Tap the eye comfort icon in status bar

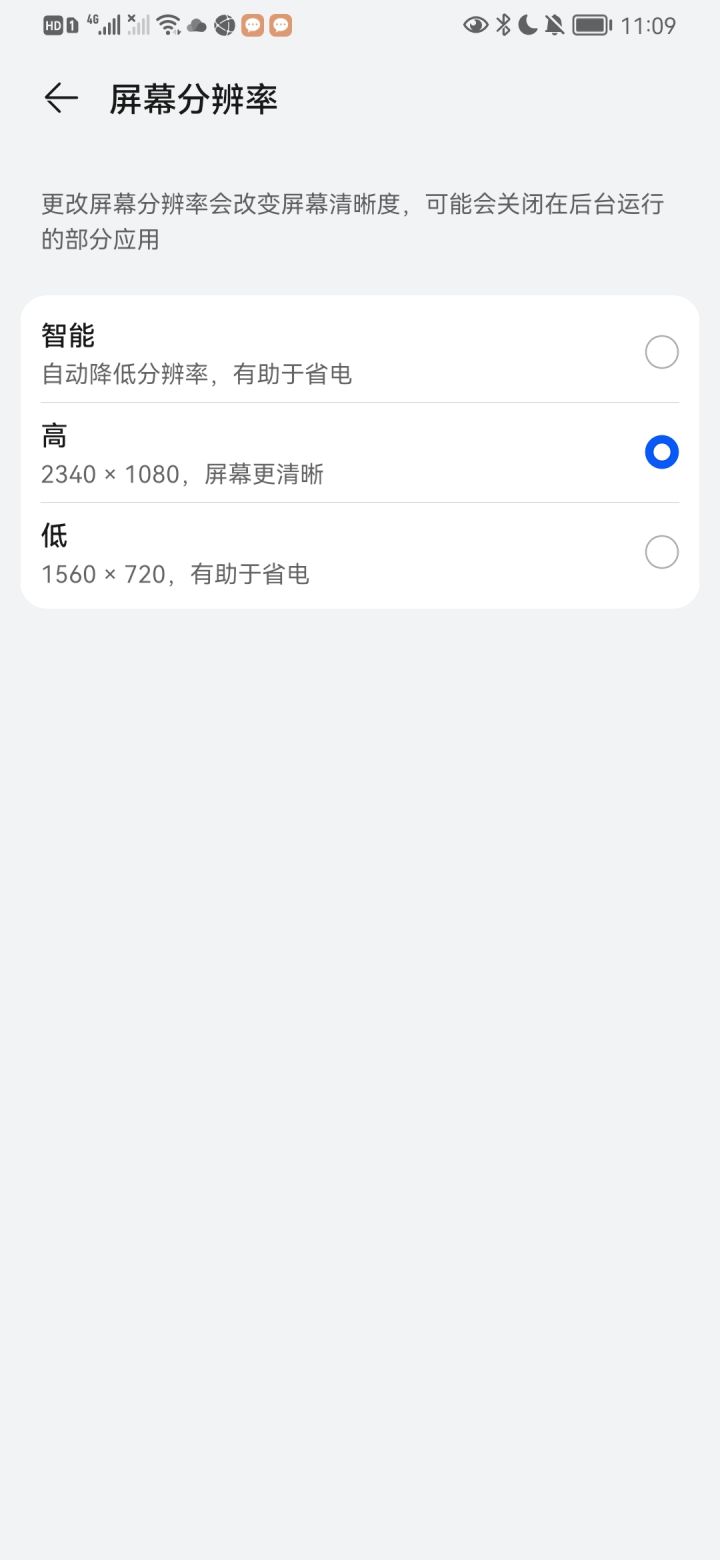[475, 25]
